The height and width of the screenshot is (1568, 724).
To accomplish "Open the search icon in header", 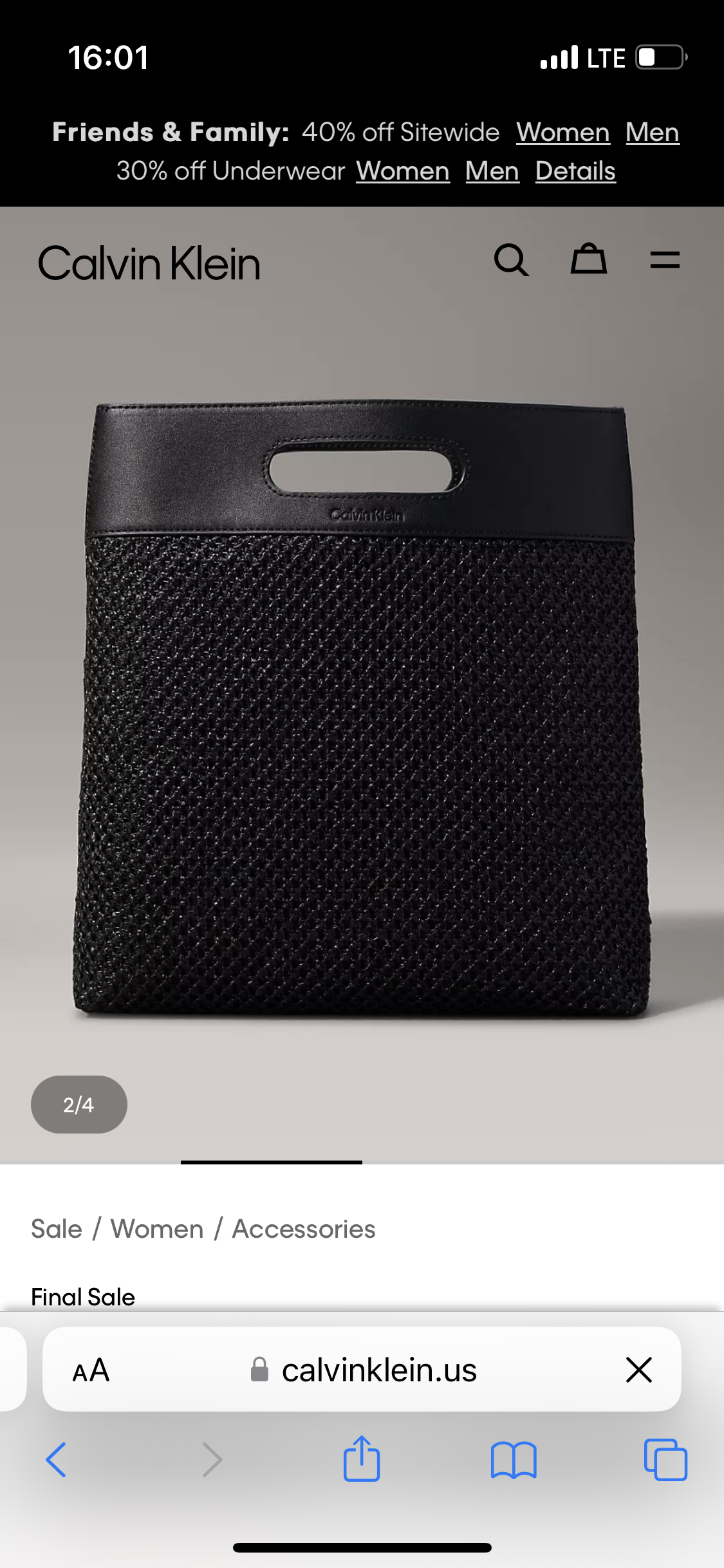I will (511, 261).
